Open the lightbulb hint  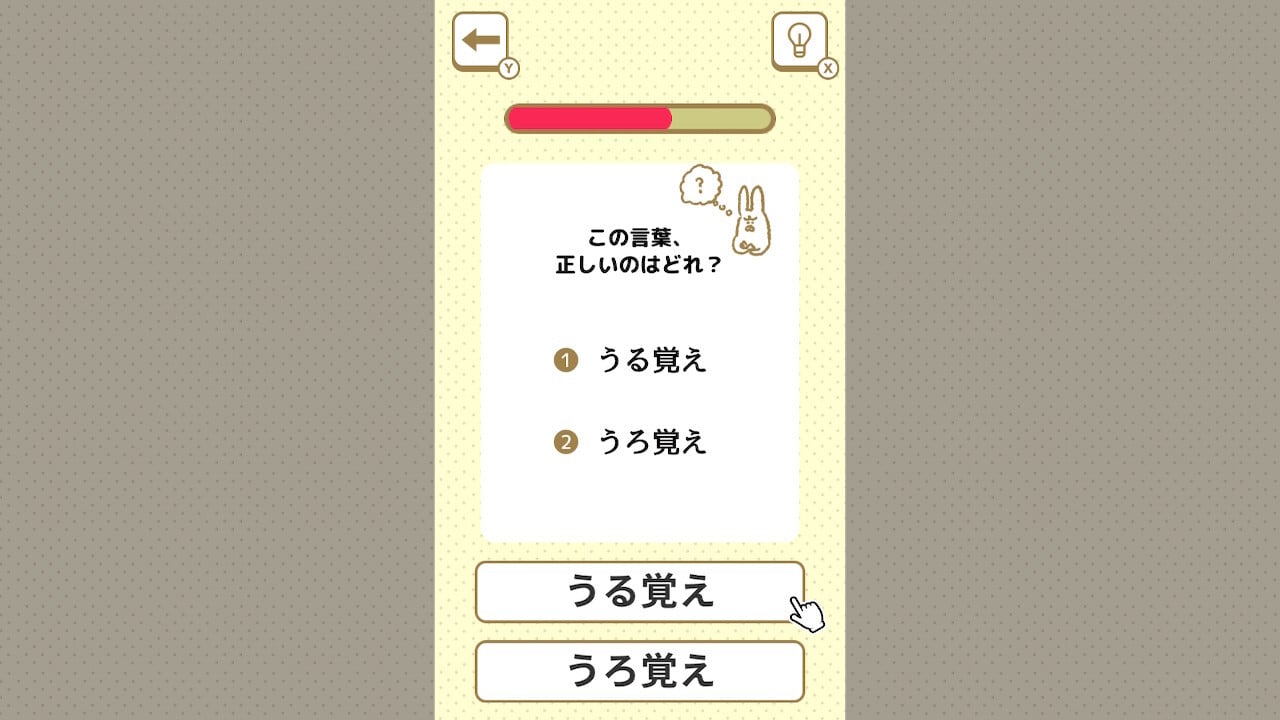pos(799,41)
